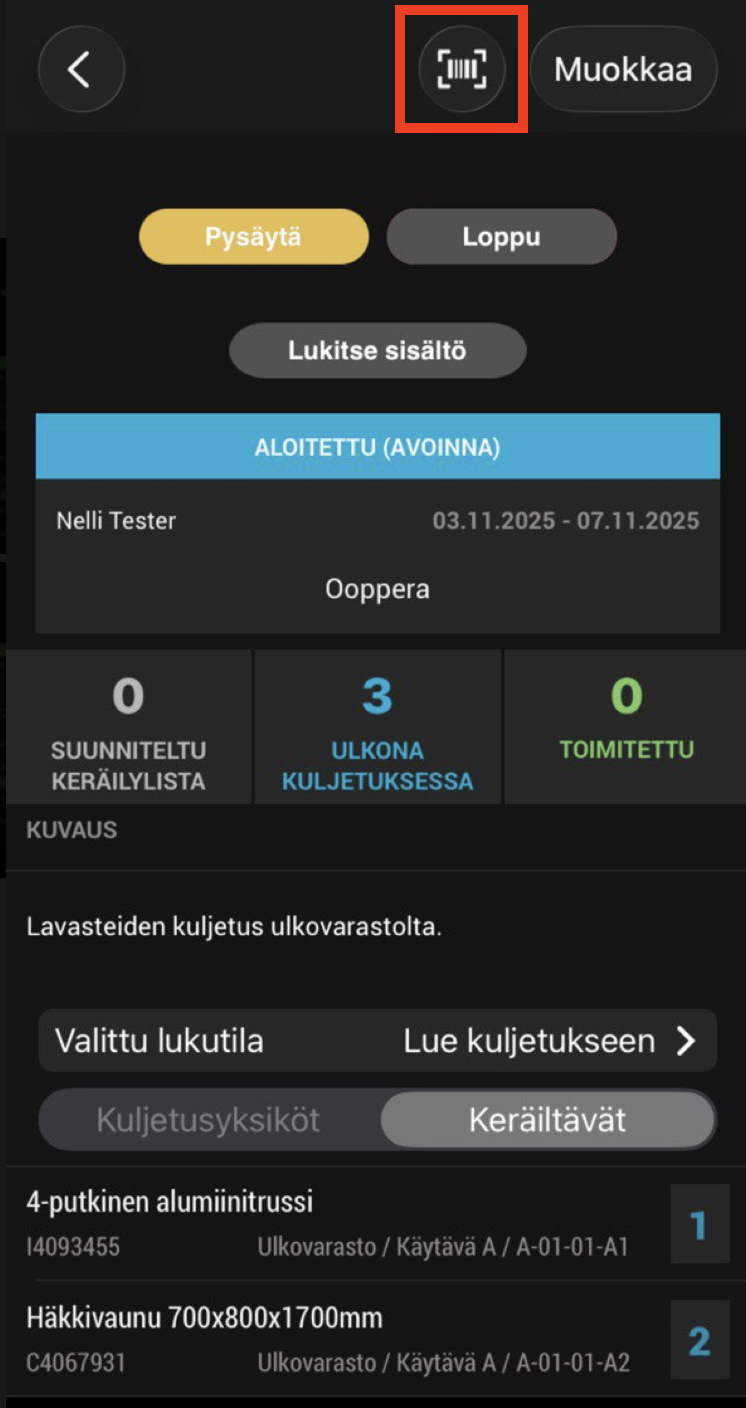
Task: Open the barcode scanner
Action: 462,69
